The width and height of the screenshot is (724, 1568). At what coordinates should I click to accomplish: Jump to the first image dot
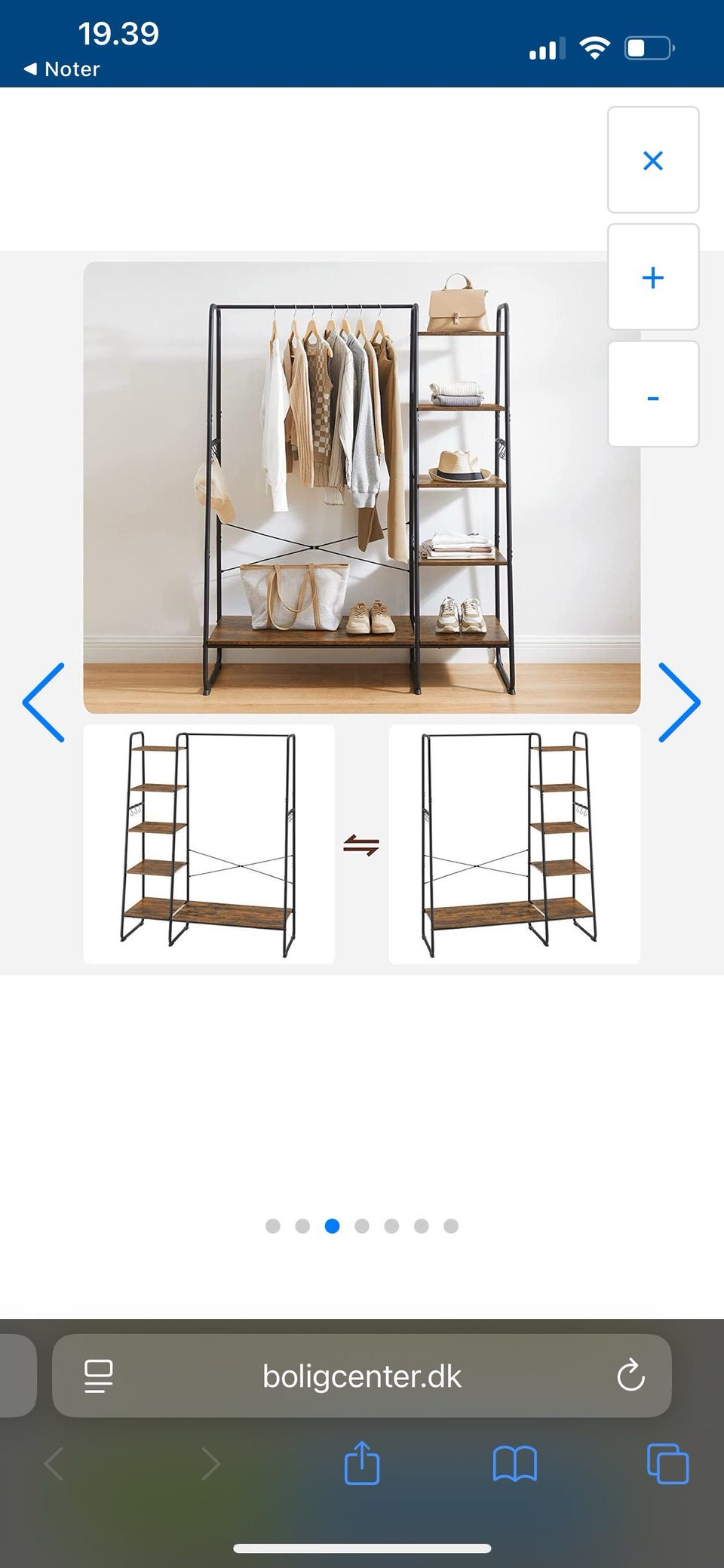(x=273, y=1226)
